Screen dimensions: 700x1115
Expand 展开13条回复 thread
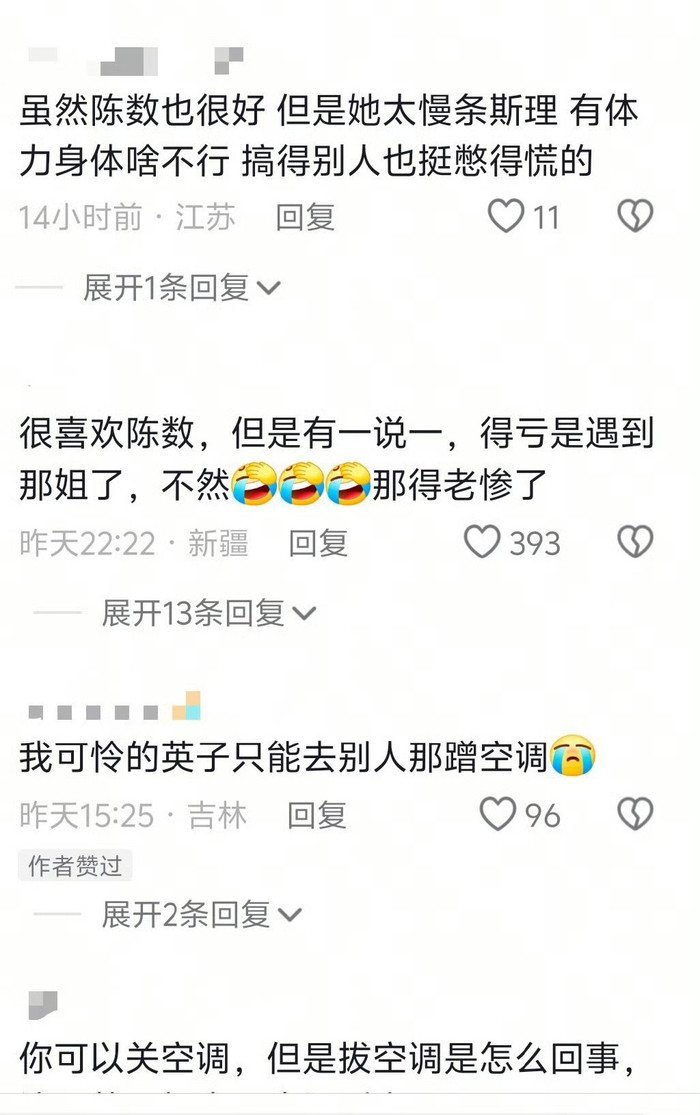(209, 613)
